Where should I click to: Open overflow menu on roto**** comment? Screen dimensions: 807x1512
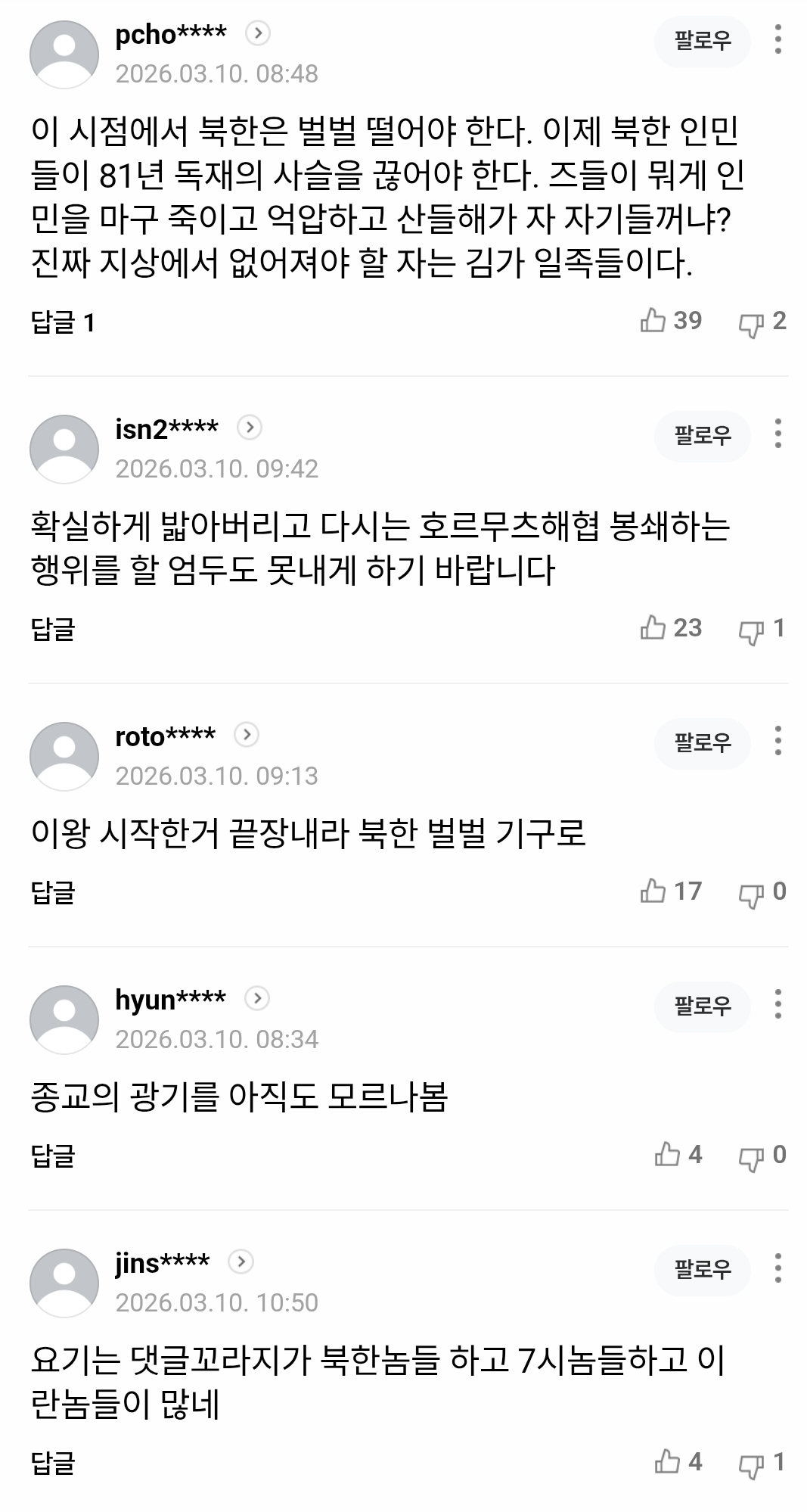(778, 742)
